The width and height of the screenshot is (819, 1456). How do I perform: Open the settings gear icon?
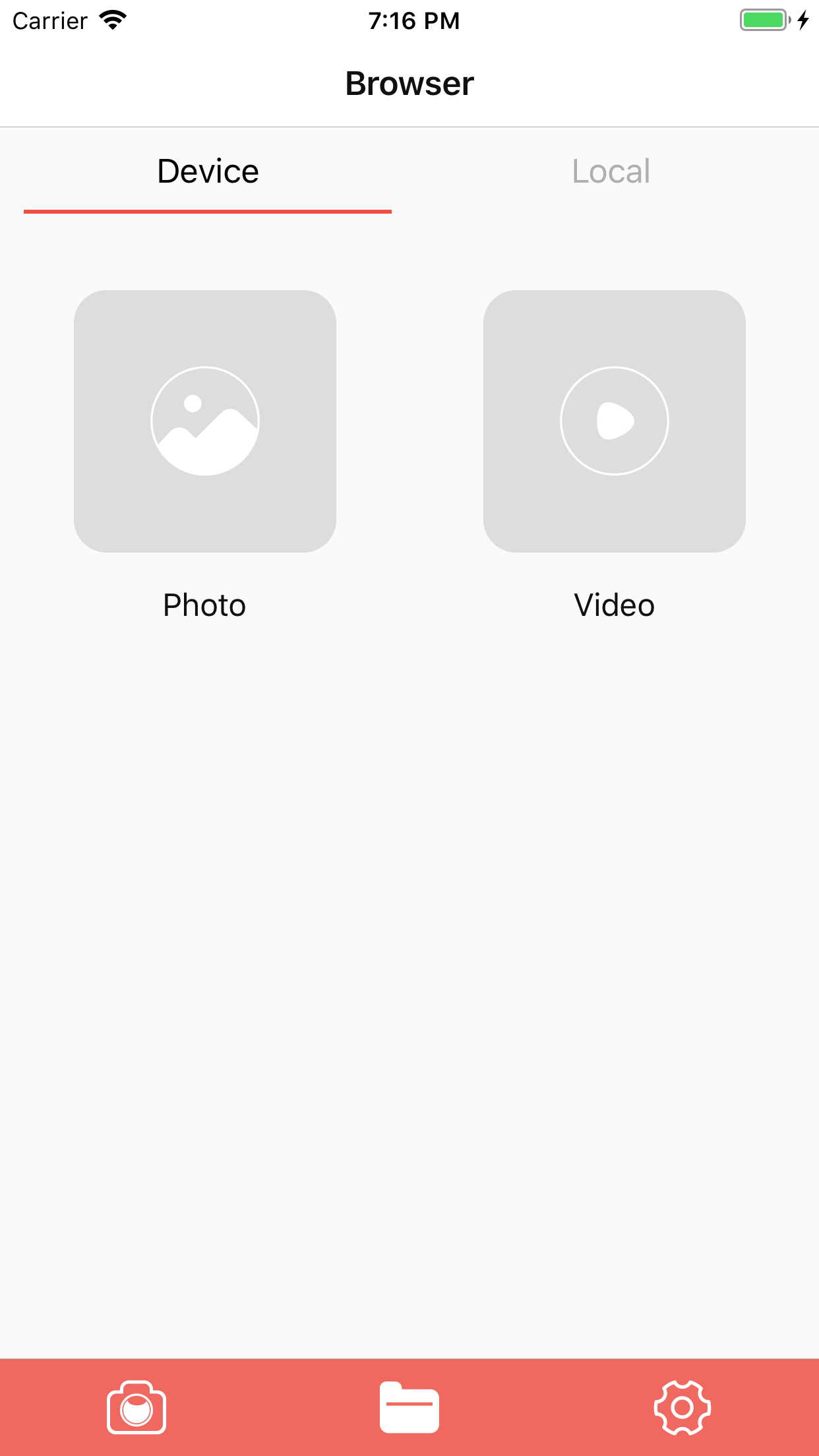(x=682, y=1407)
